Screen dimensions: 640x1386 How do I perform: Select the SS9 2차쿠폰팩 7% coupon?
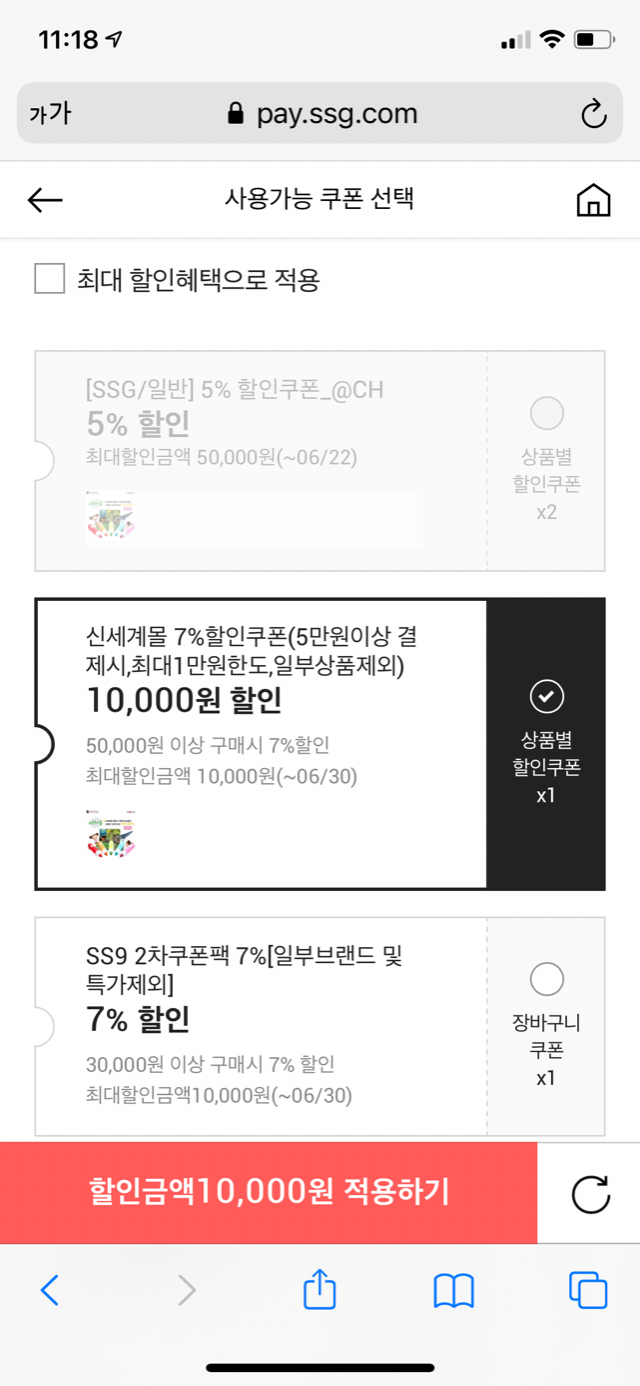click(x=546, y=980)
